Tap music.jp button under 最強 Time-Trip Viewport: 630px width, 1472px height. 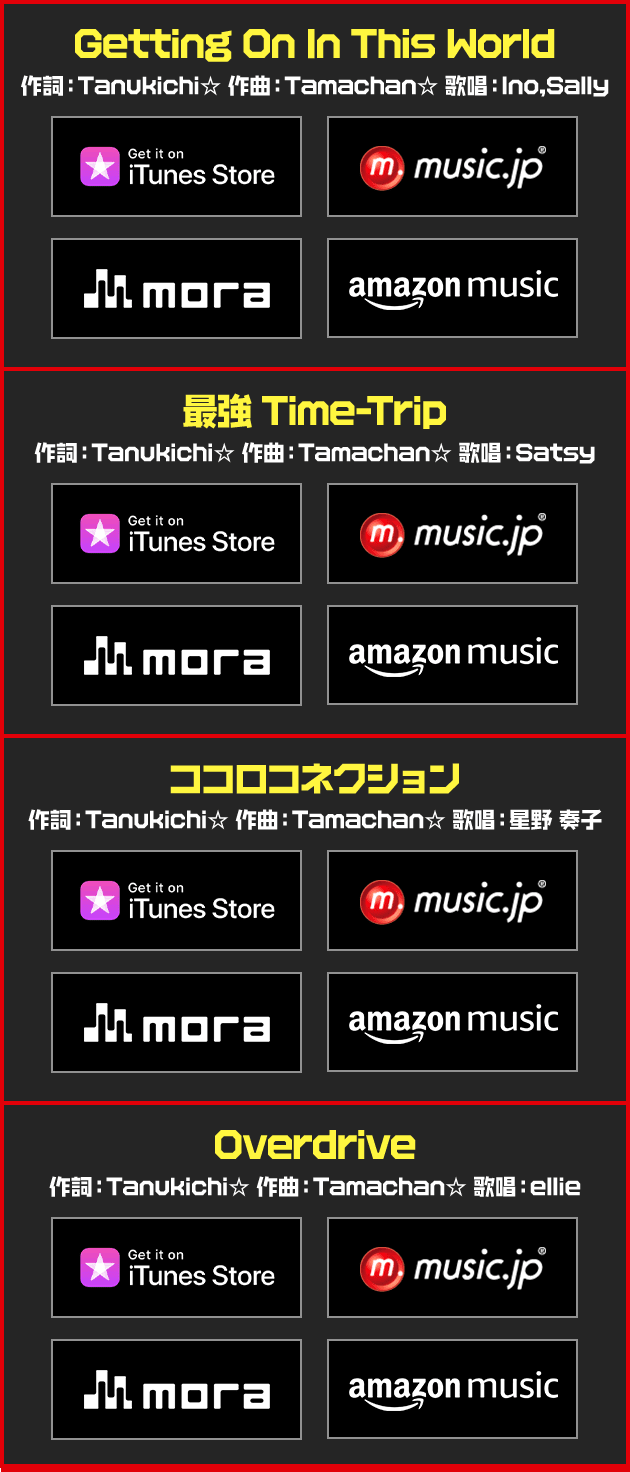click(x=452, y=534)
